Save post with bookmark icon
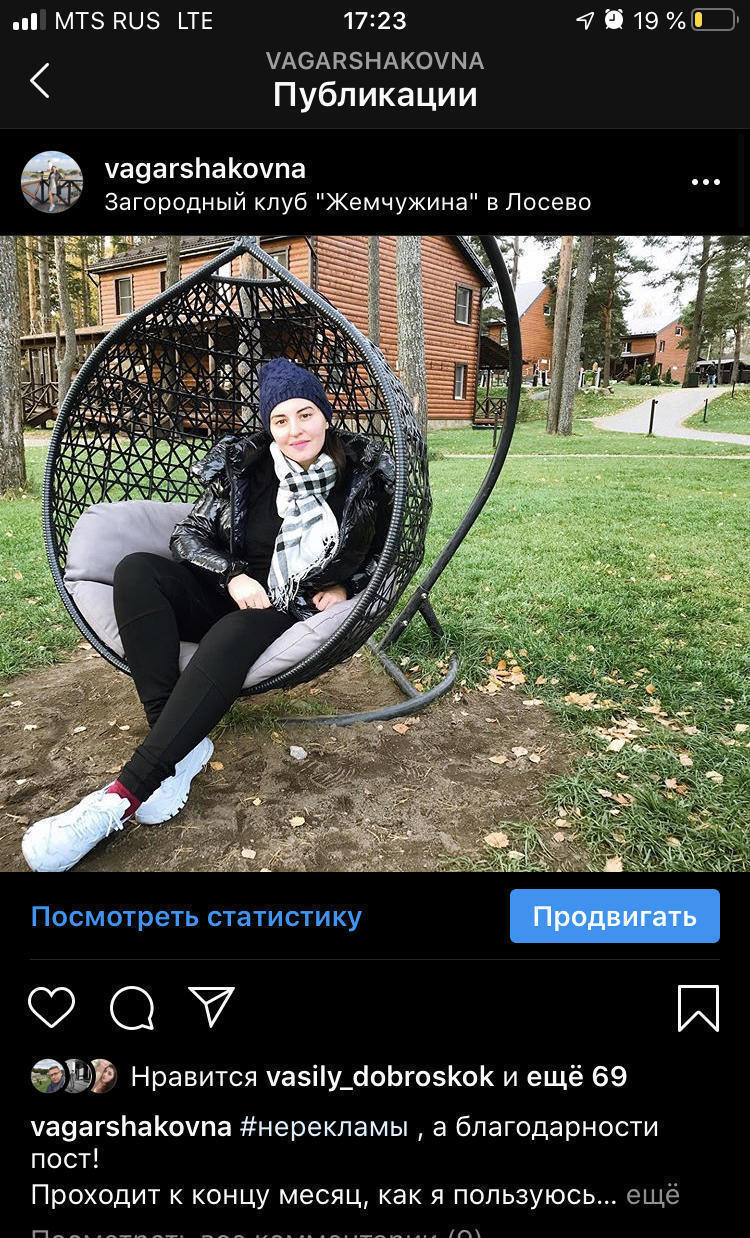This screenshot has height=1238, width=750. coord(698,1007)
